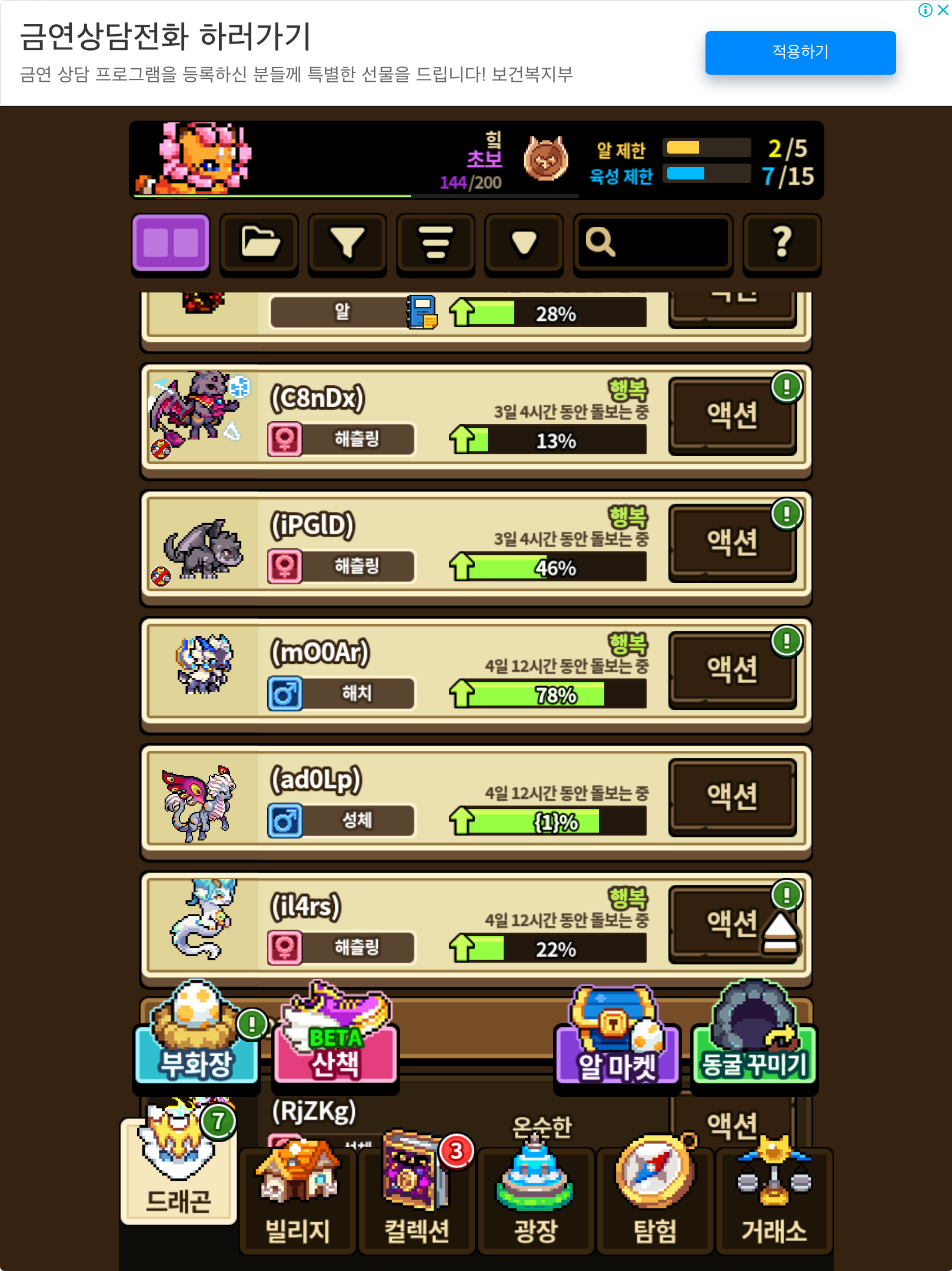Viewport: 952px width, 1271px height.
Task: Open the sort order menu
Action: tap(435, 242)
